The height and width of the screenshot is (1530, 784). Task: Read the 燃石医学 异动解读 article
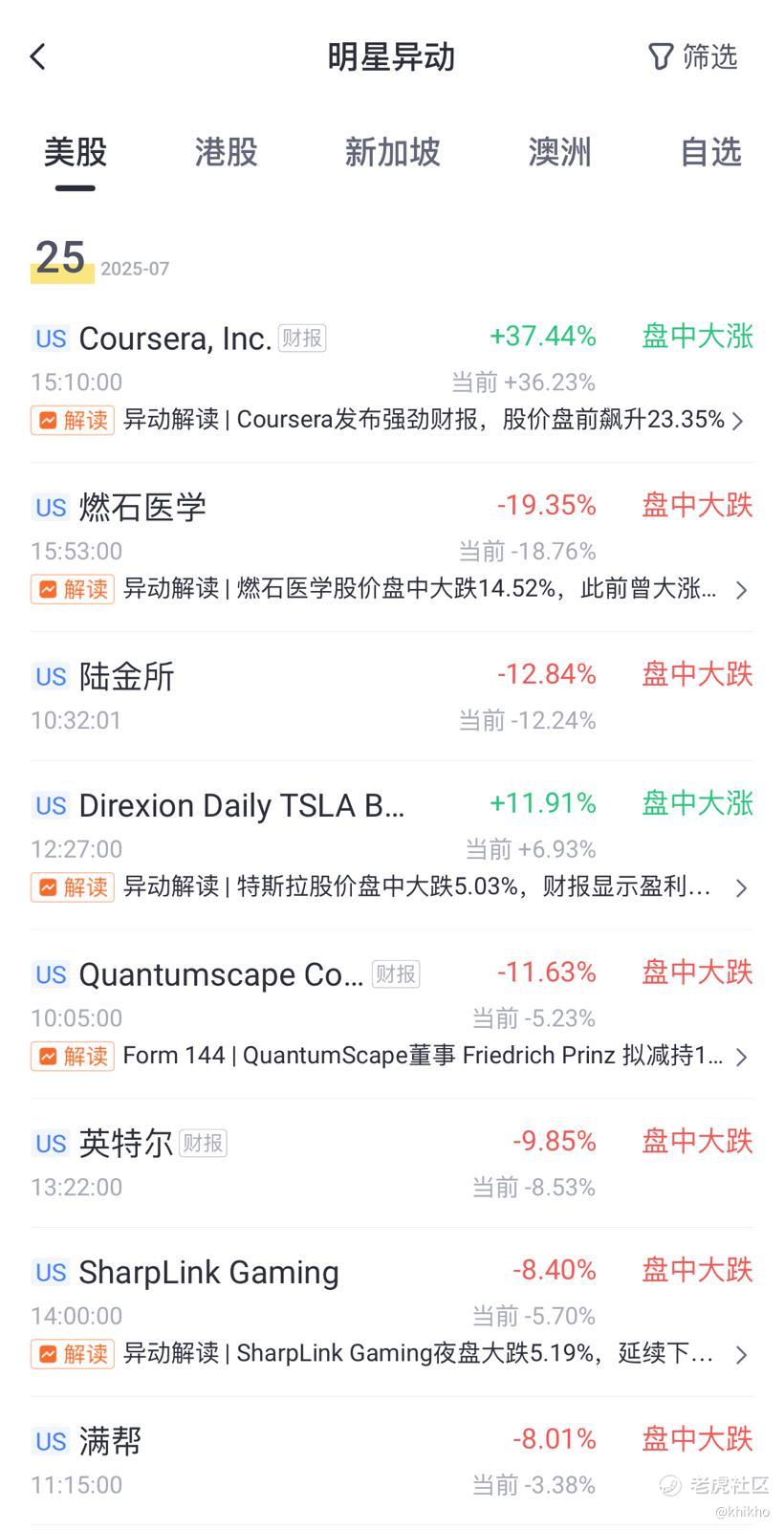click(x=392, y=589)
